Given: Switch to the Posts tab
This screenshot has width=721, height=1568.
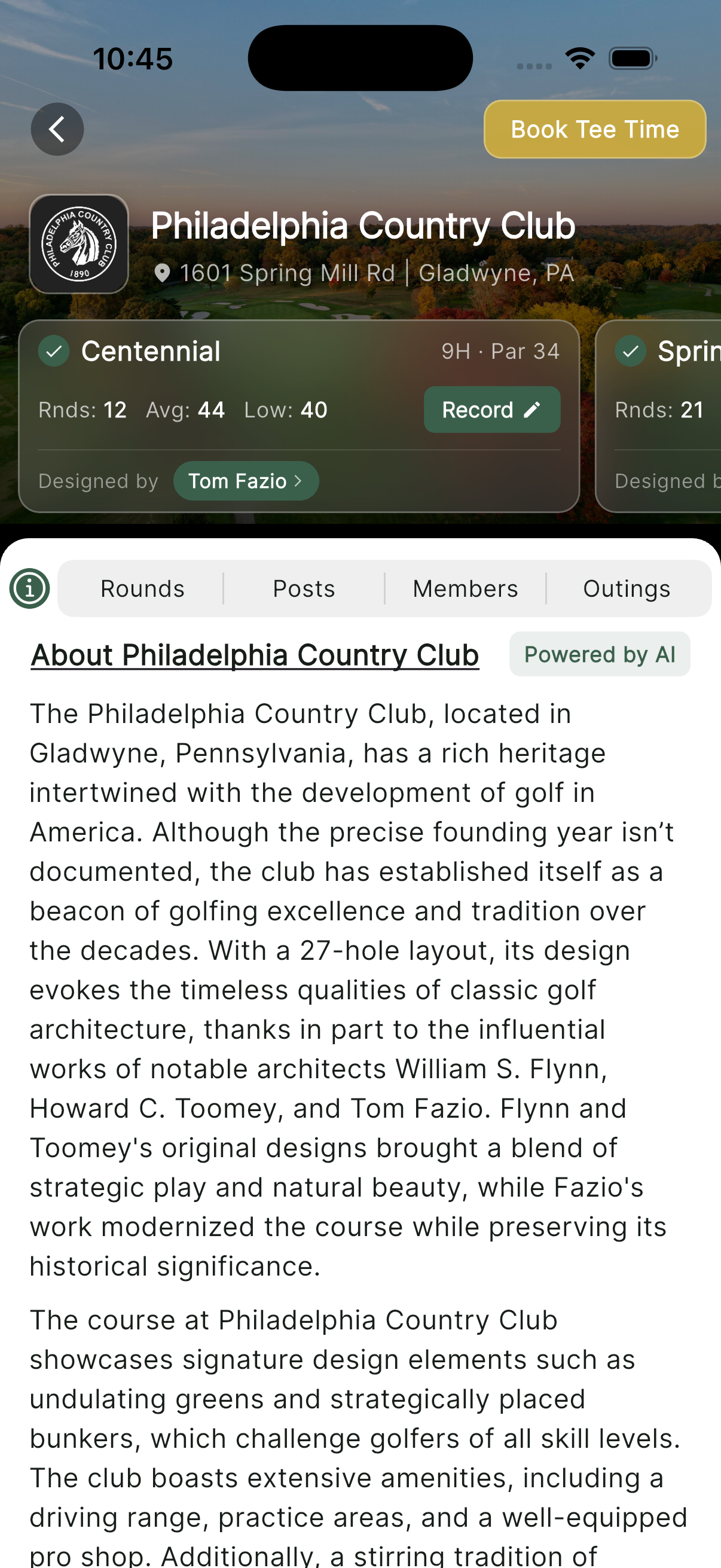Looking at the screenshot, I should pyautogui.click(x=304, y=587).
